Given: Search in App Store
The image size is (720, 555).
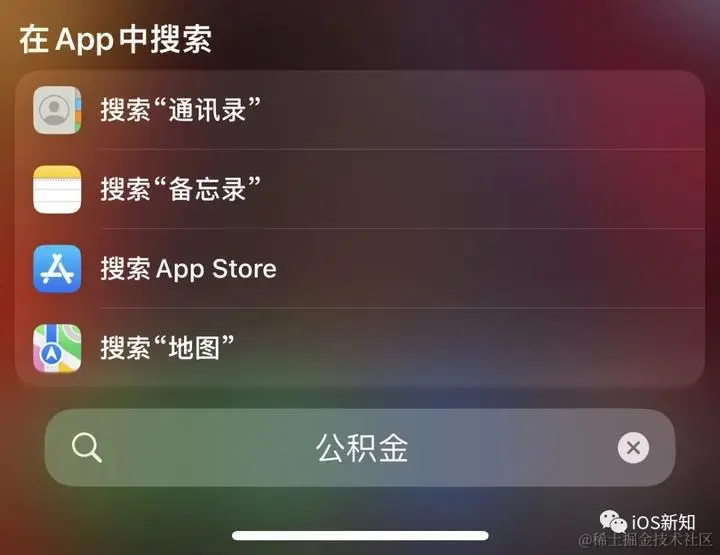Looking at the screenshot, I should point(188,268).
